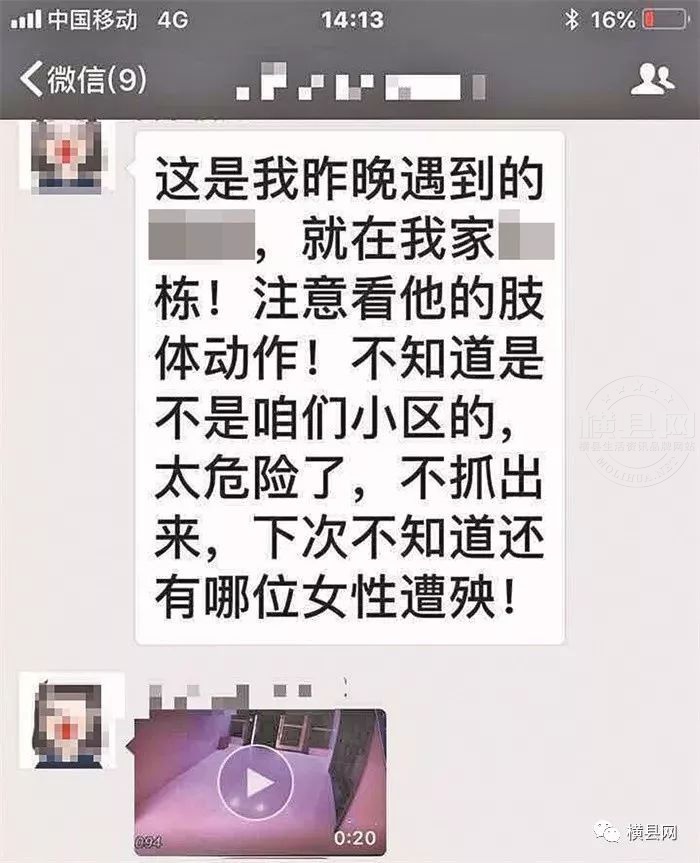This screenshot has width=700, height=863.
Task: Play the 0:20 video message
Action: (258, 782)
